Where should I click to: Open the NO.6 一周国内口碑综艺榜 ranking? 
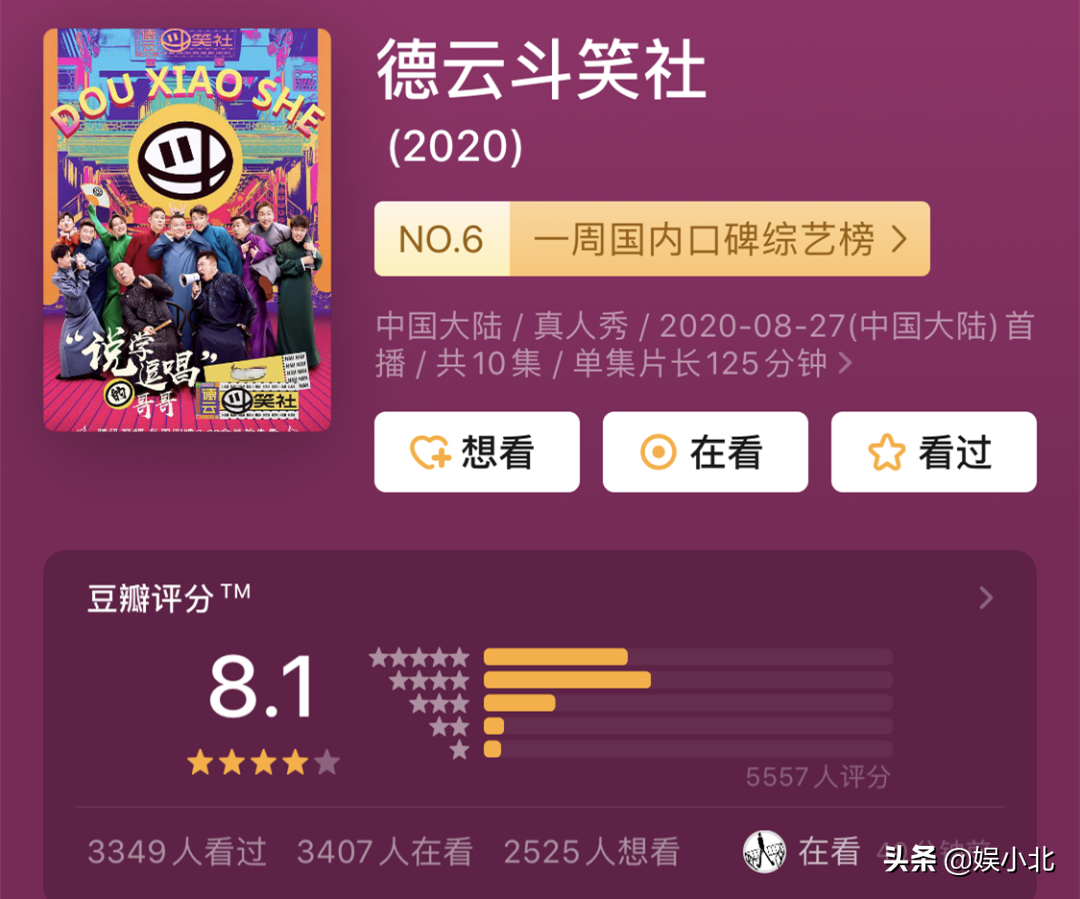pyautogui.click(x=652, y=239)
